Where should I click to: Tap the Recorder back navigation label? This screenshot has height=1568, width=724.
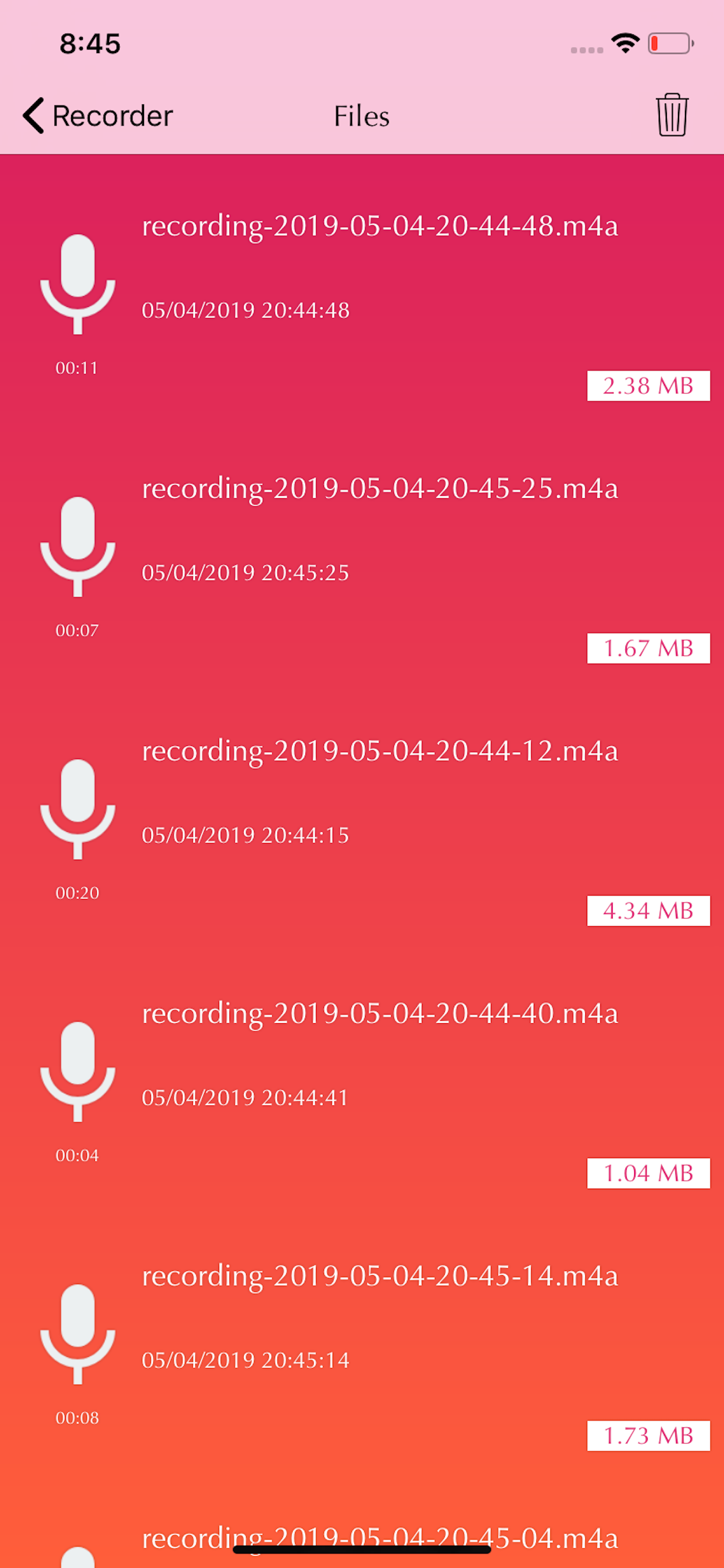point(111,116)
